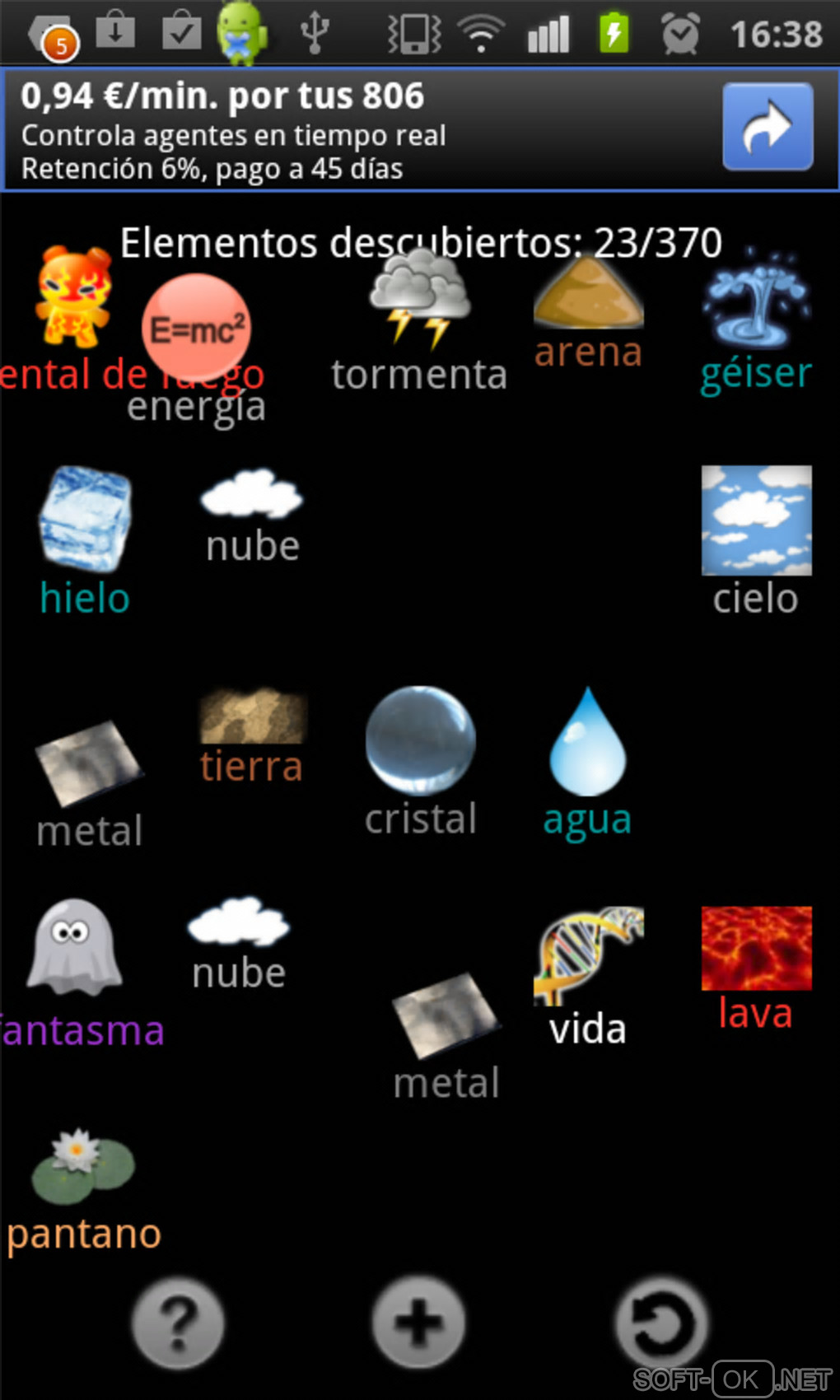The image size is (840, 1400).
Task: Select the cristal sphere
Action: tap(420, 739)
